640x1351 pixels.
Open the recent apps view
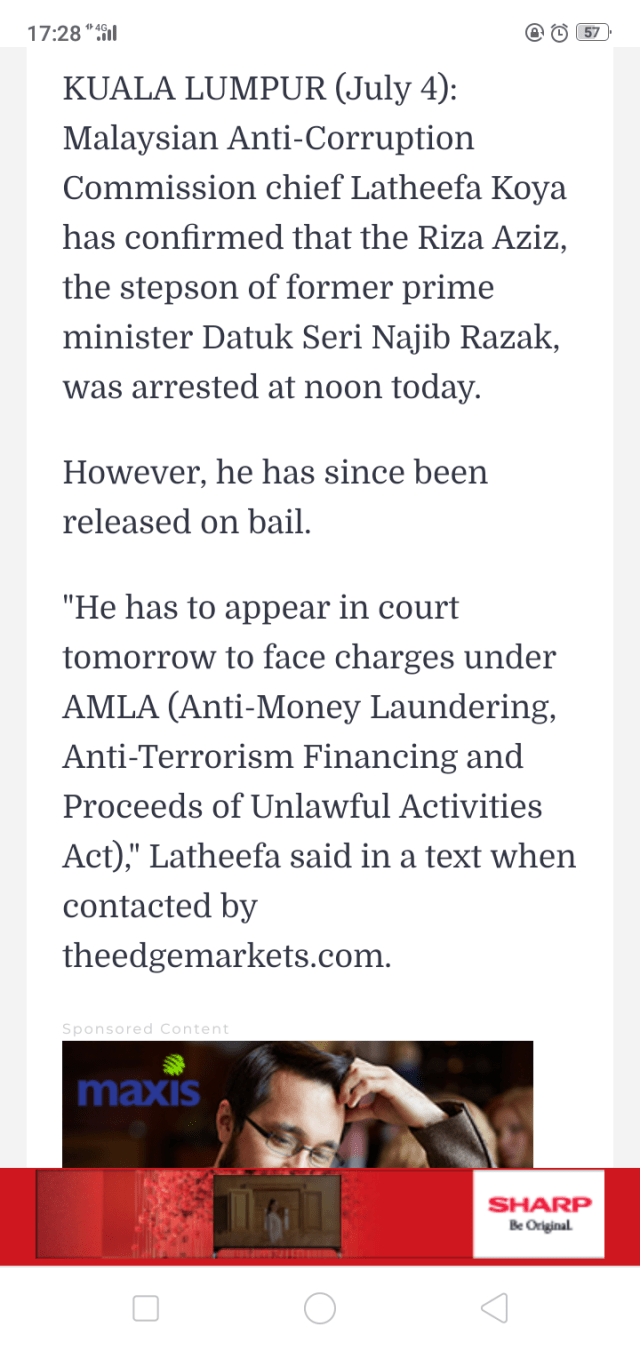tap(146, 1308)
